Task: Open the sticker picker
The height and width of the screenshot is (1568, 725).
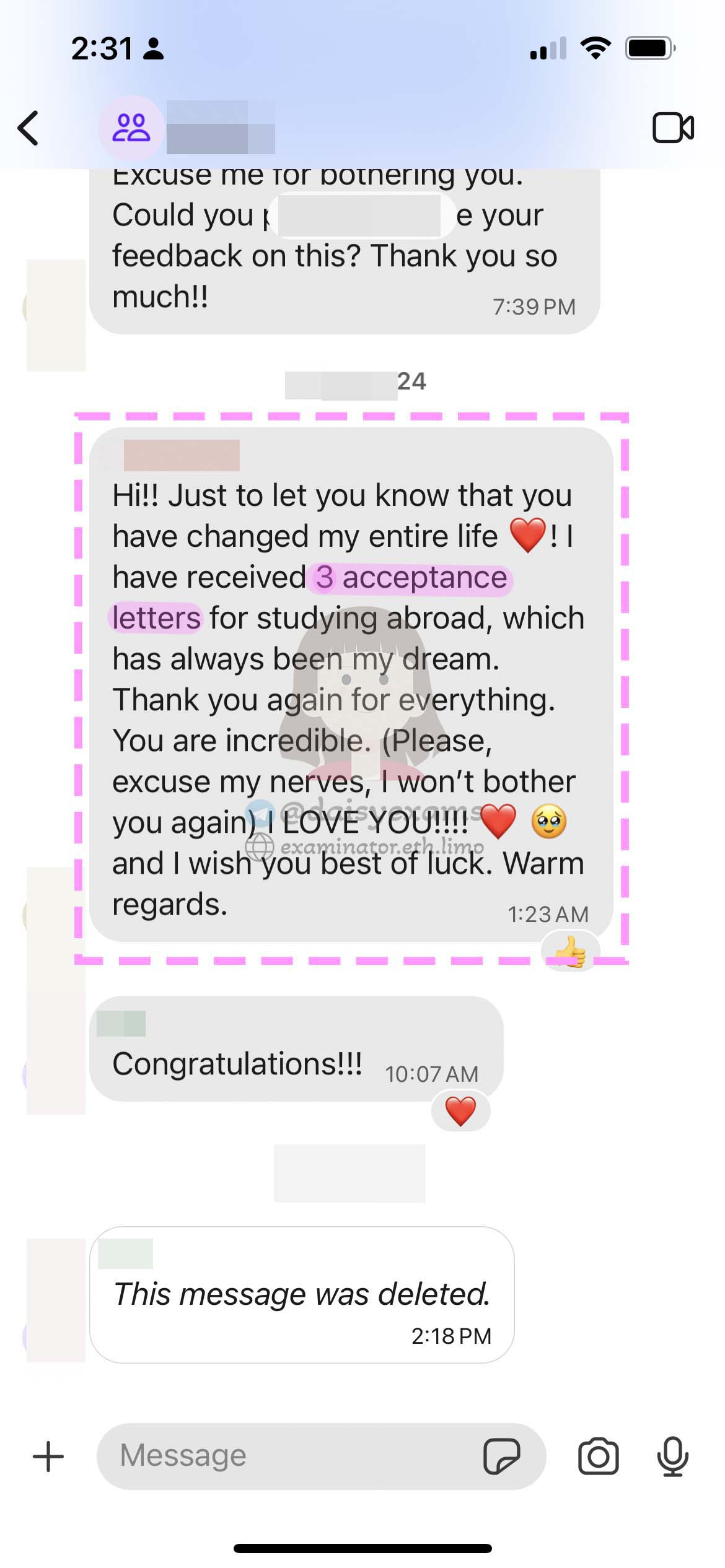Action: point(501,1457)
